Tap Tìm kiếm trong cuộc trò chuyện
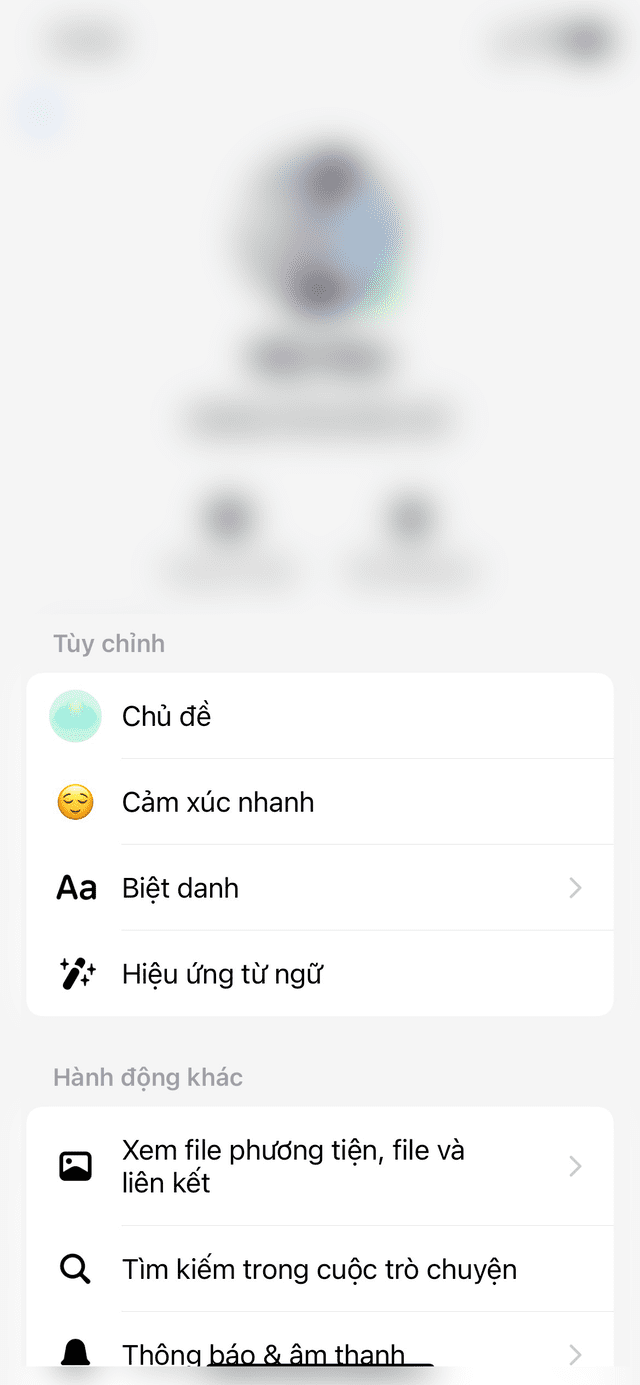The height and width of the screenshot is (1385, 640). 319,1269
